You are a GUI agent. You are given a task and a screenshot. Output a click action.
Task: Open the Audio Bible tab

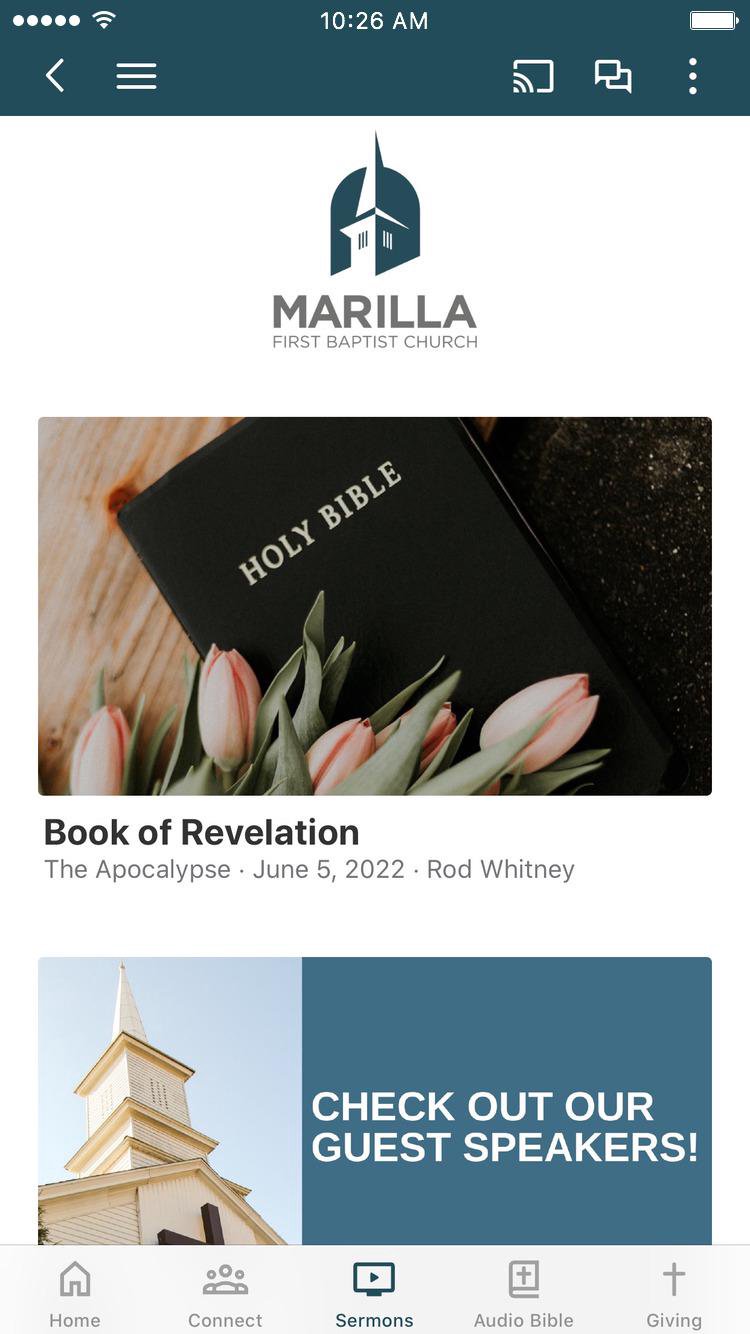(524, 1293)
